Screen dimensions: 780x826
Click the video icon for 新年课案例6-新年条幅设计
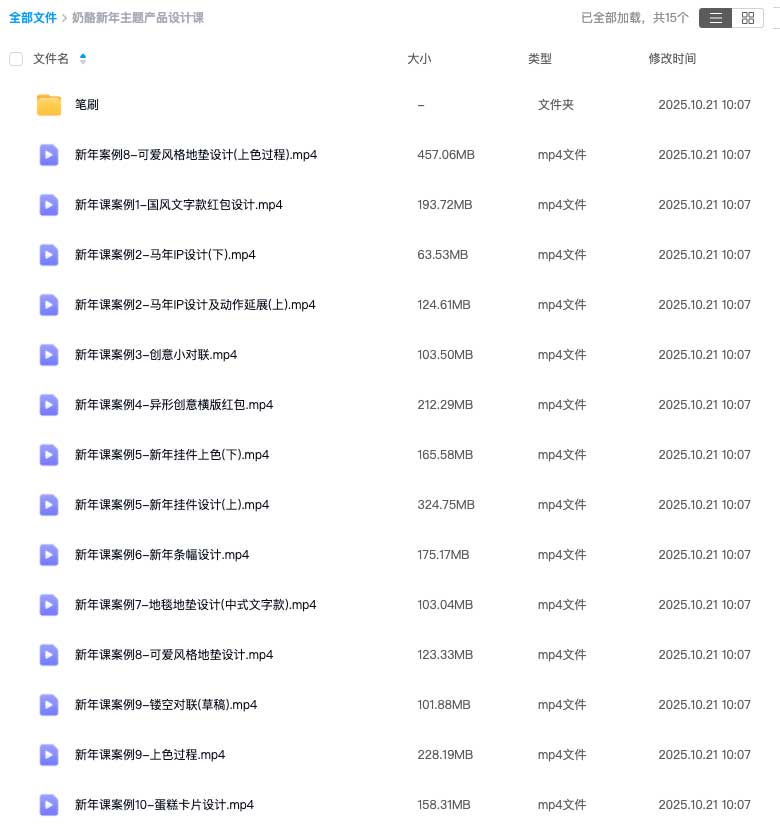pos(48,554)
